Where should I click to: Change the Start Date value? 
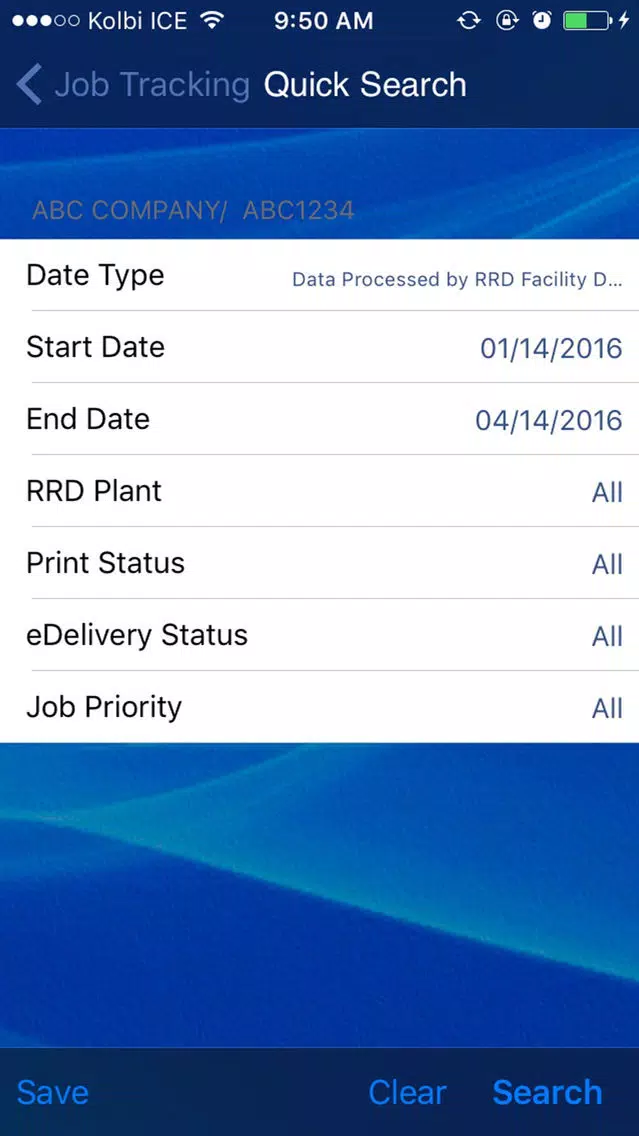click(x=320, y=347)
